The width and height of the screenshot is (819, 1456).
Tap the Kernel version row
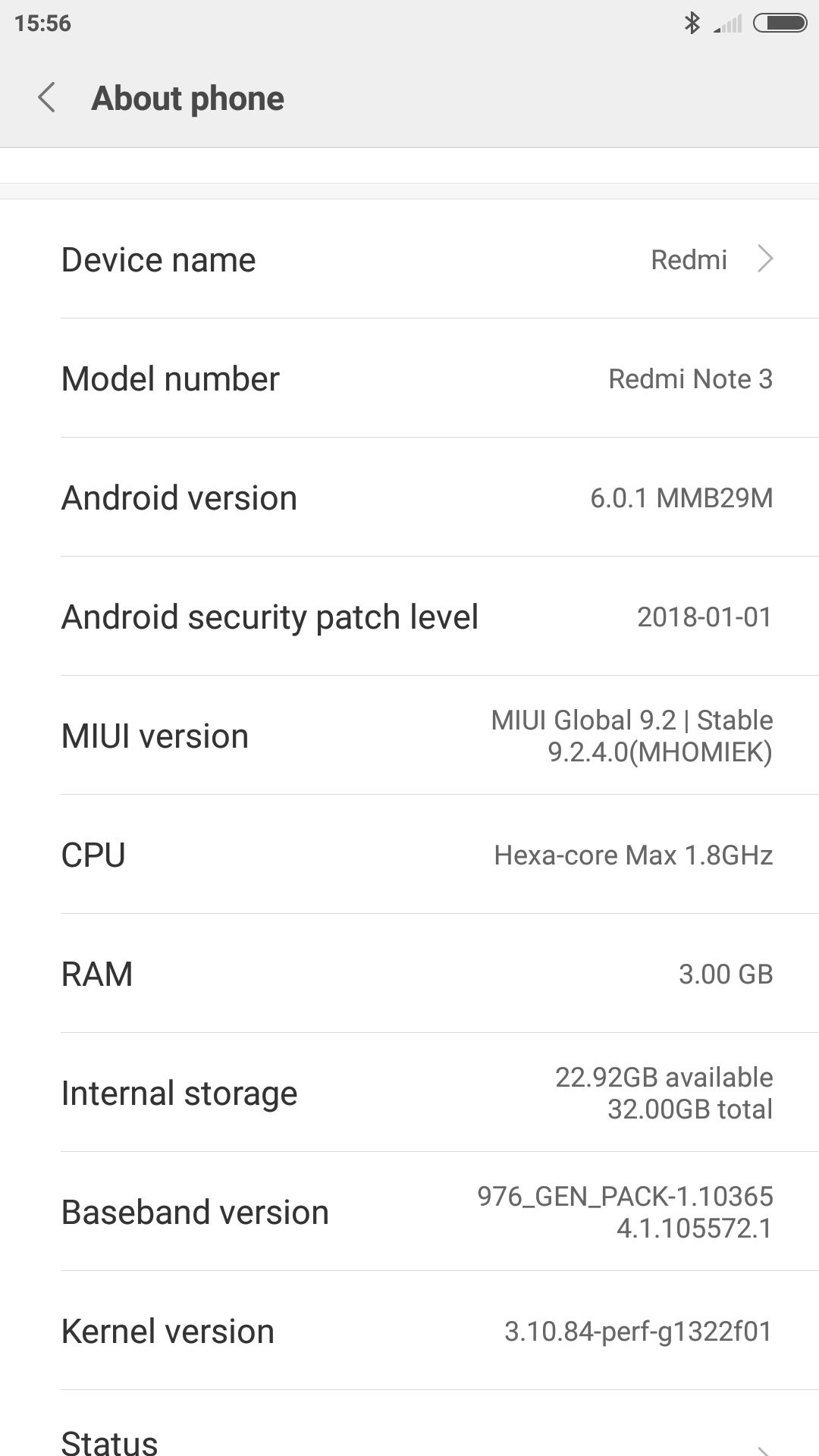click(x=409, y=1331)
